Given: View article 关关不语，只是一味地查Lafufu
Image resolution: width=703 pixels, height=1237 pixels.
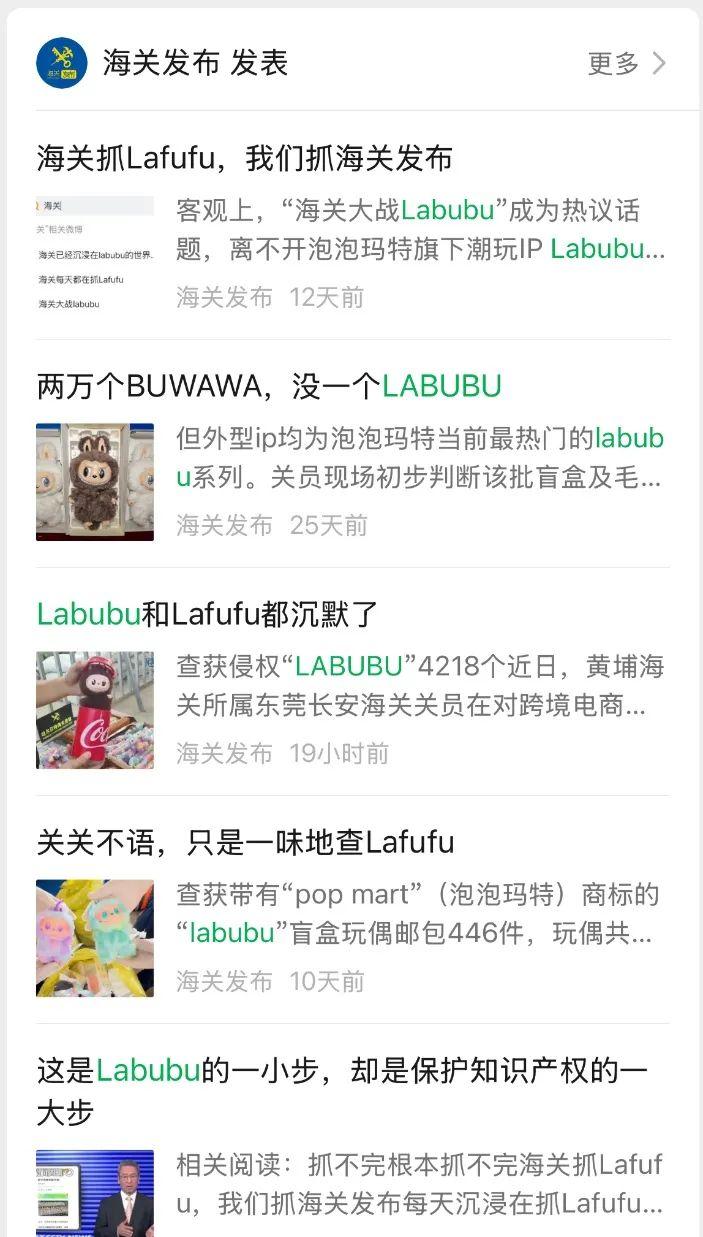Looking at the screenshot, I should click(x=246, y=842).
